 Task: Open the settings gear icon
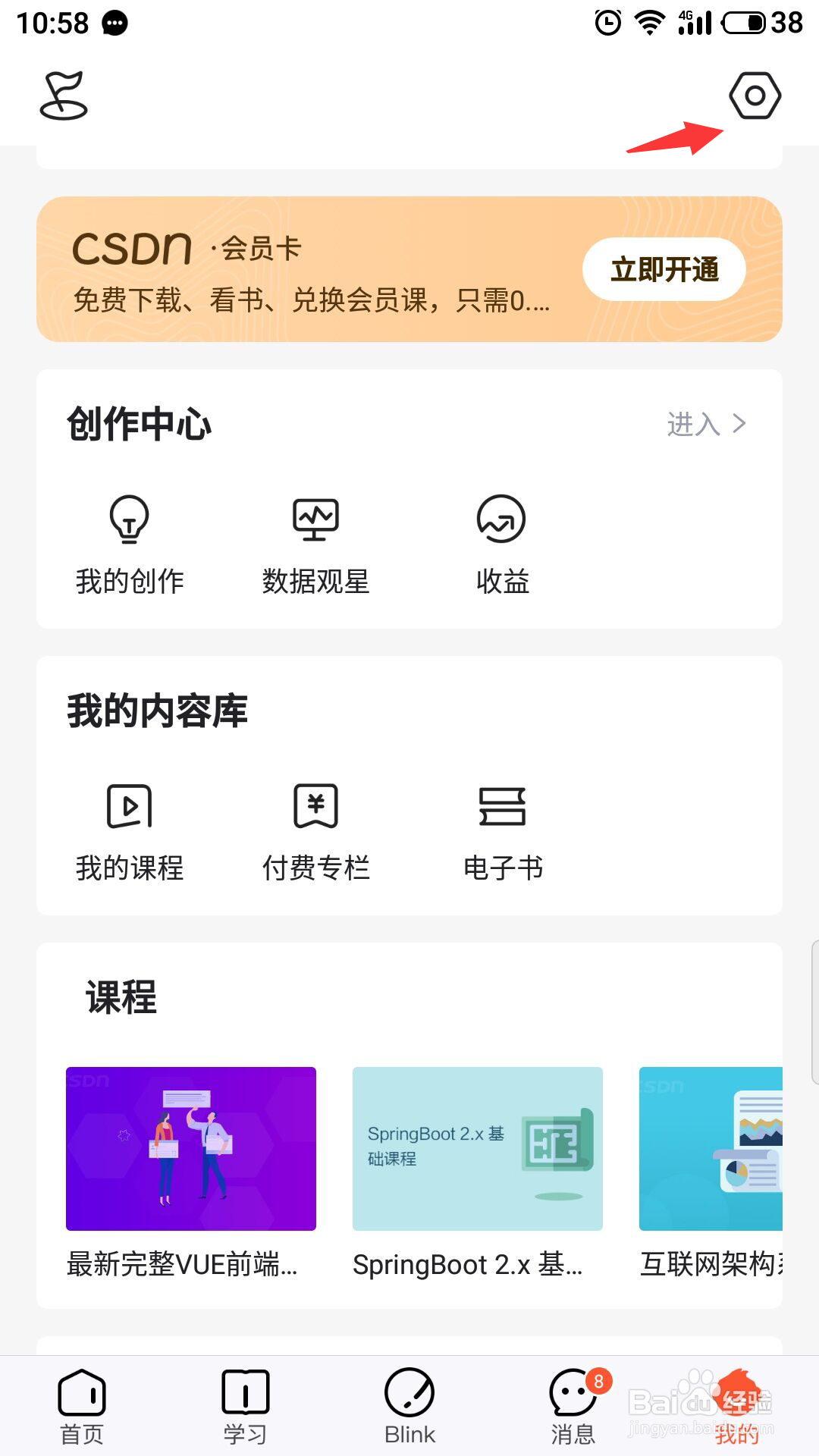click(755, 96)
